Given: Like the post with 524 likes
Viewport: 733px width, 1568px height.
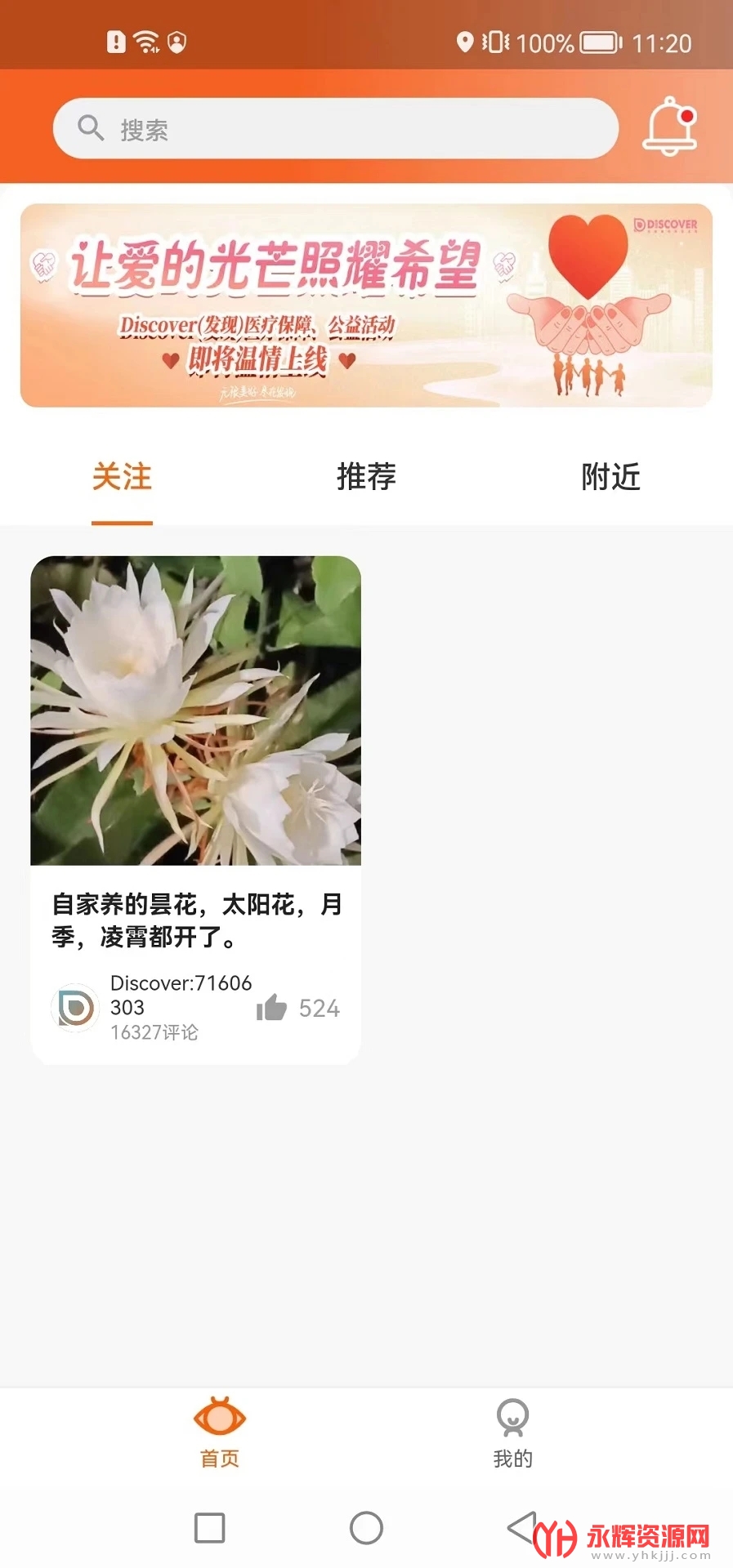Looking at the screenshot, I should pos(272,1008).
